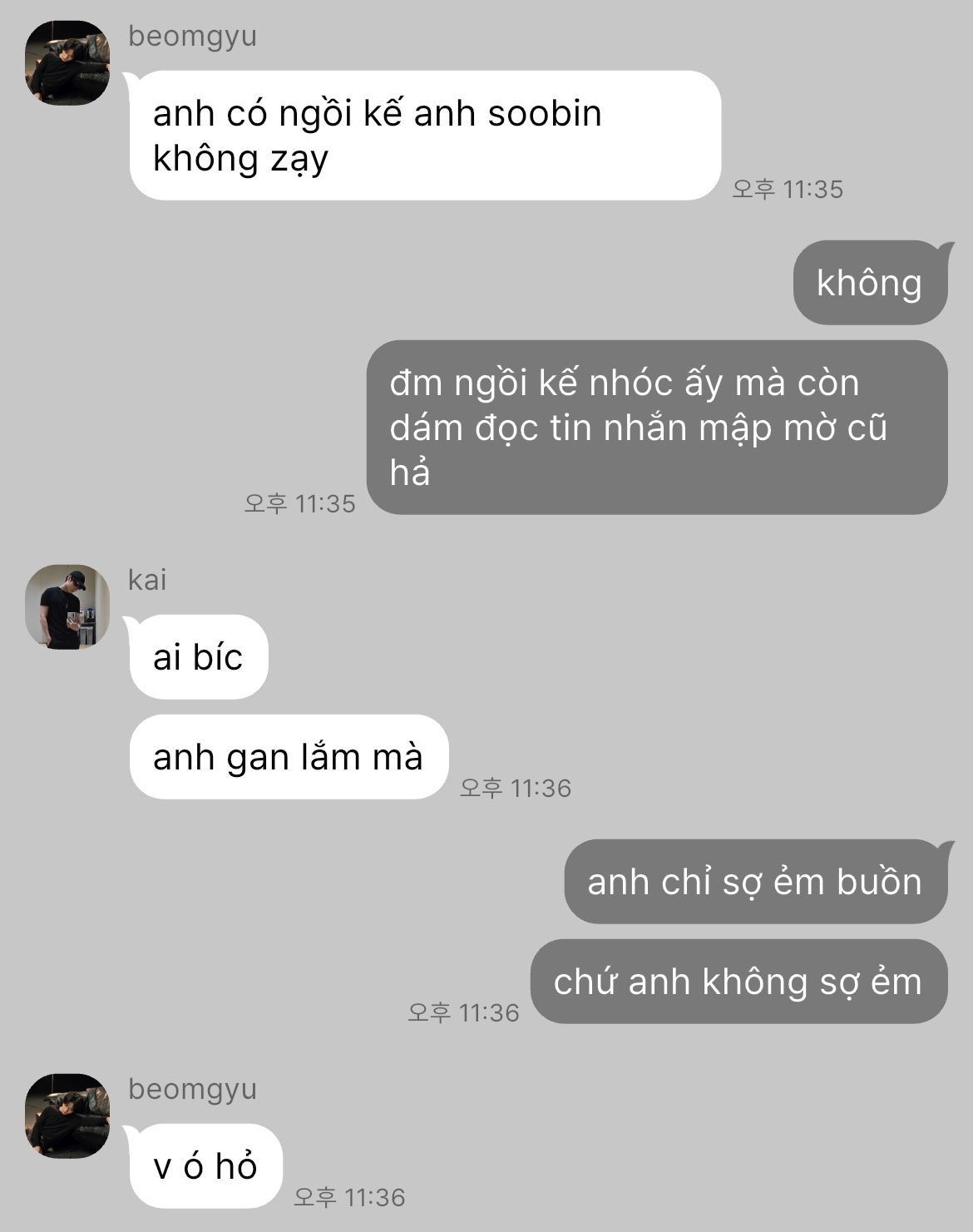Open beomgyu's avatar beside the "anh có ngồi kế" message
The height and width of the screenshot is (1232, 973).
(67, 63)
